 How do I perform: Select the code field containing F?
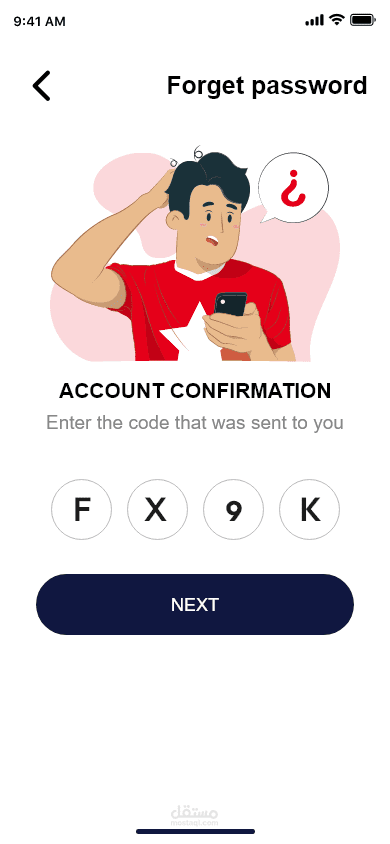point(81,509)
